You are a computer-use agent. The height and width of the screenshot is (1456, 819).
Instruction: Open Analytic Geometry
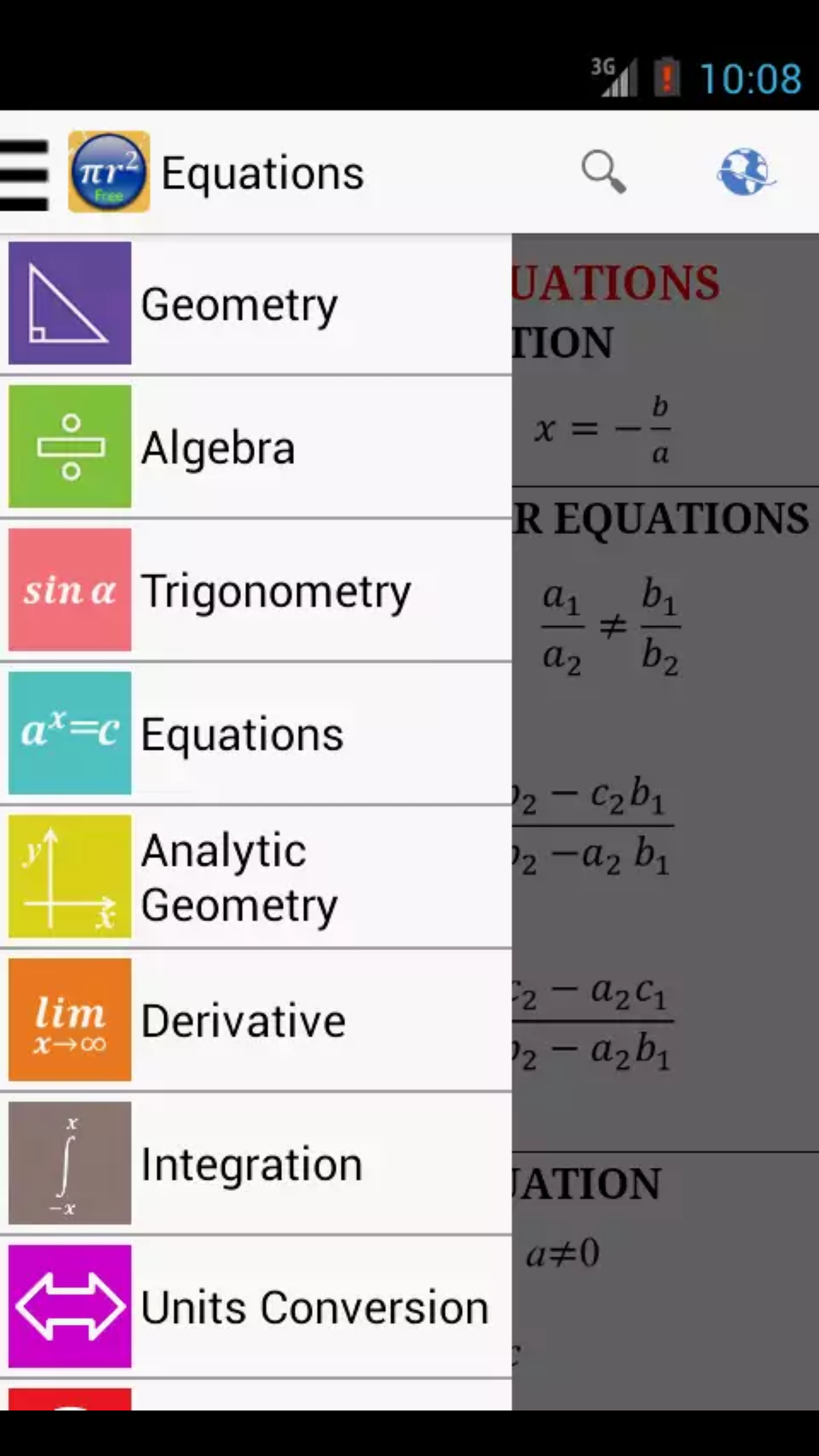256,877
